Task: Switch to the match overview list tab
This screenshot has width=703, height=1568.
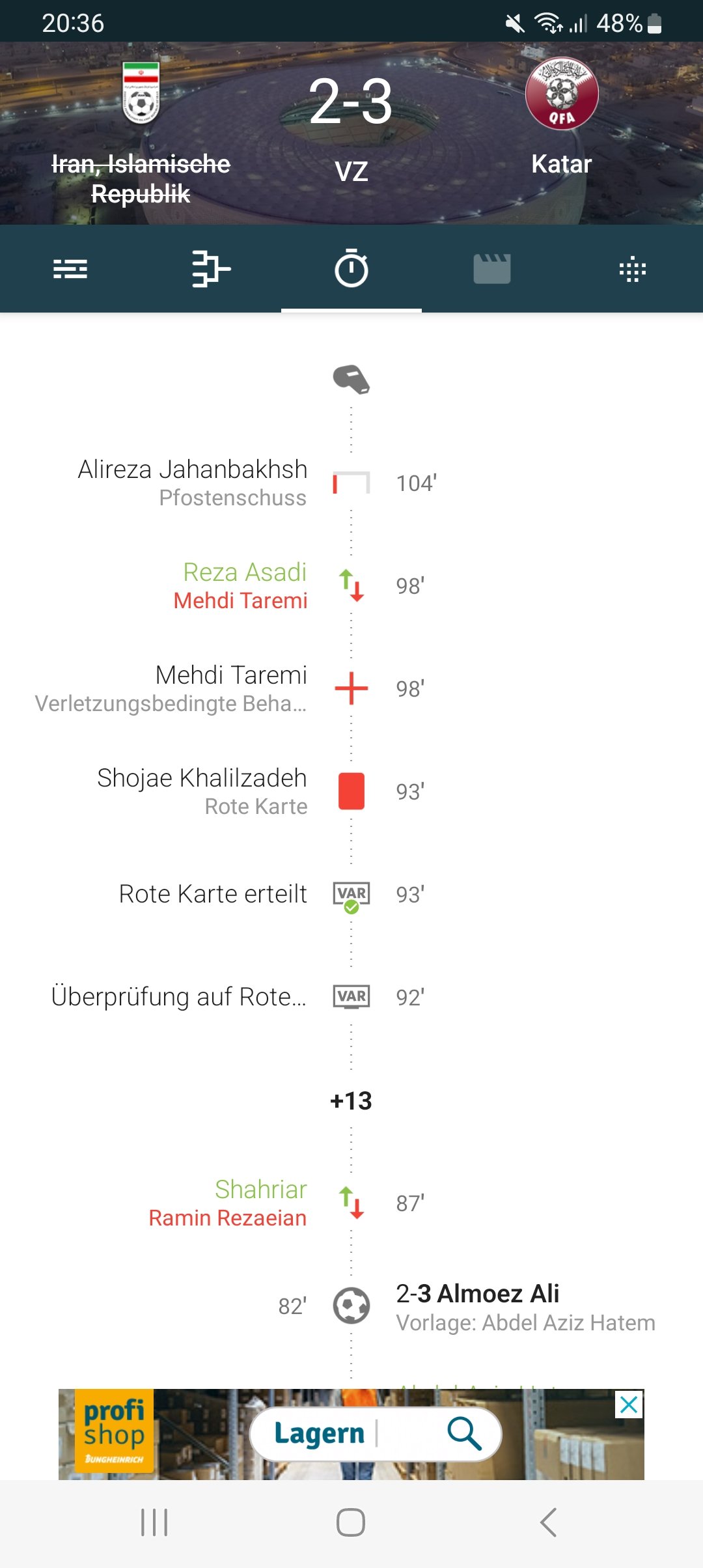Action: pos(70,268)
